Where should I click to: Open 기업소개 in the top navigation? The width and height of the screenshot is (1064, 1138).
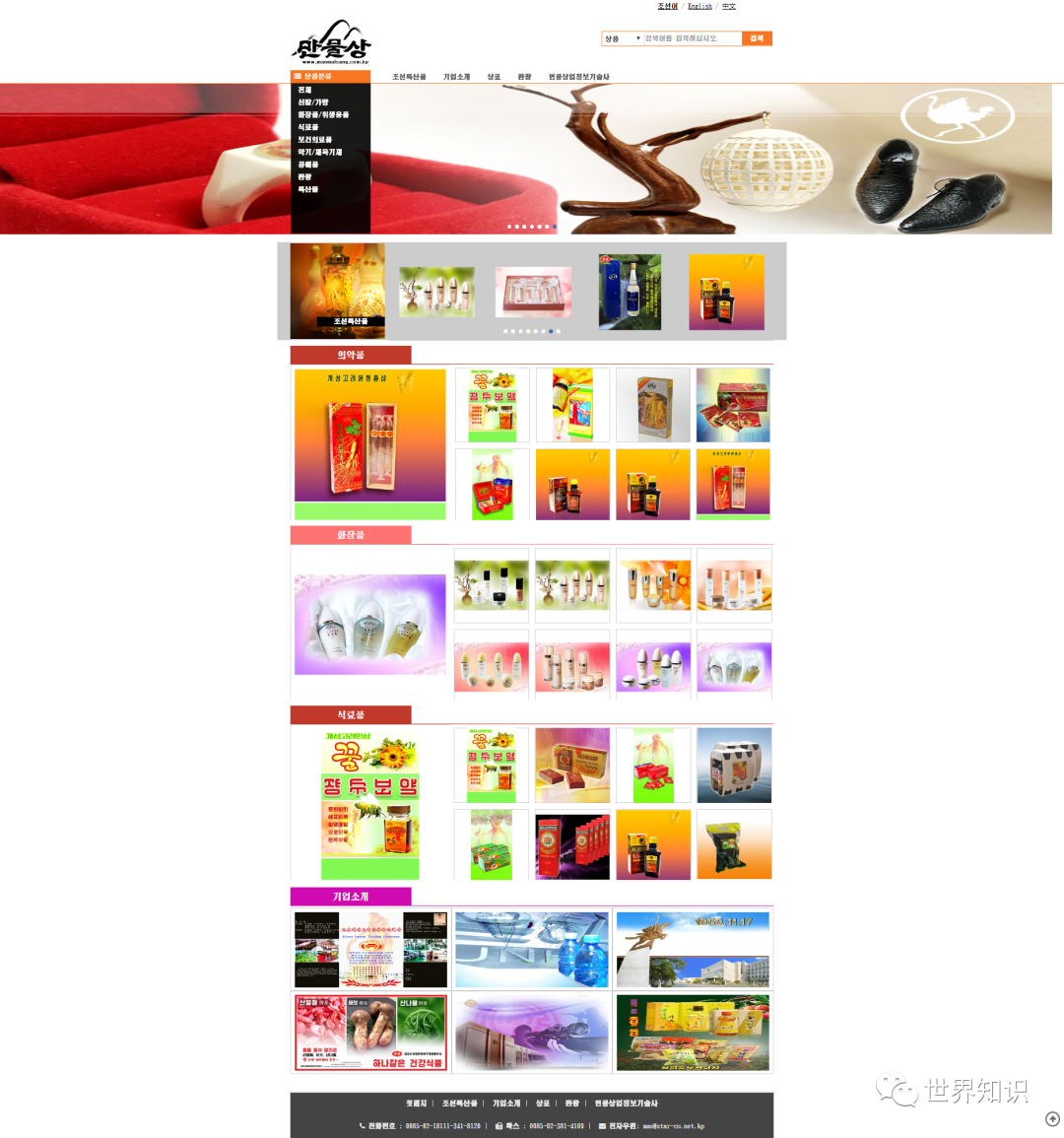[x=456, y=77]
